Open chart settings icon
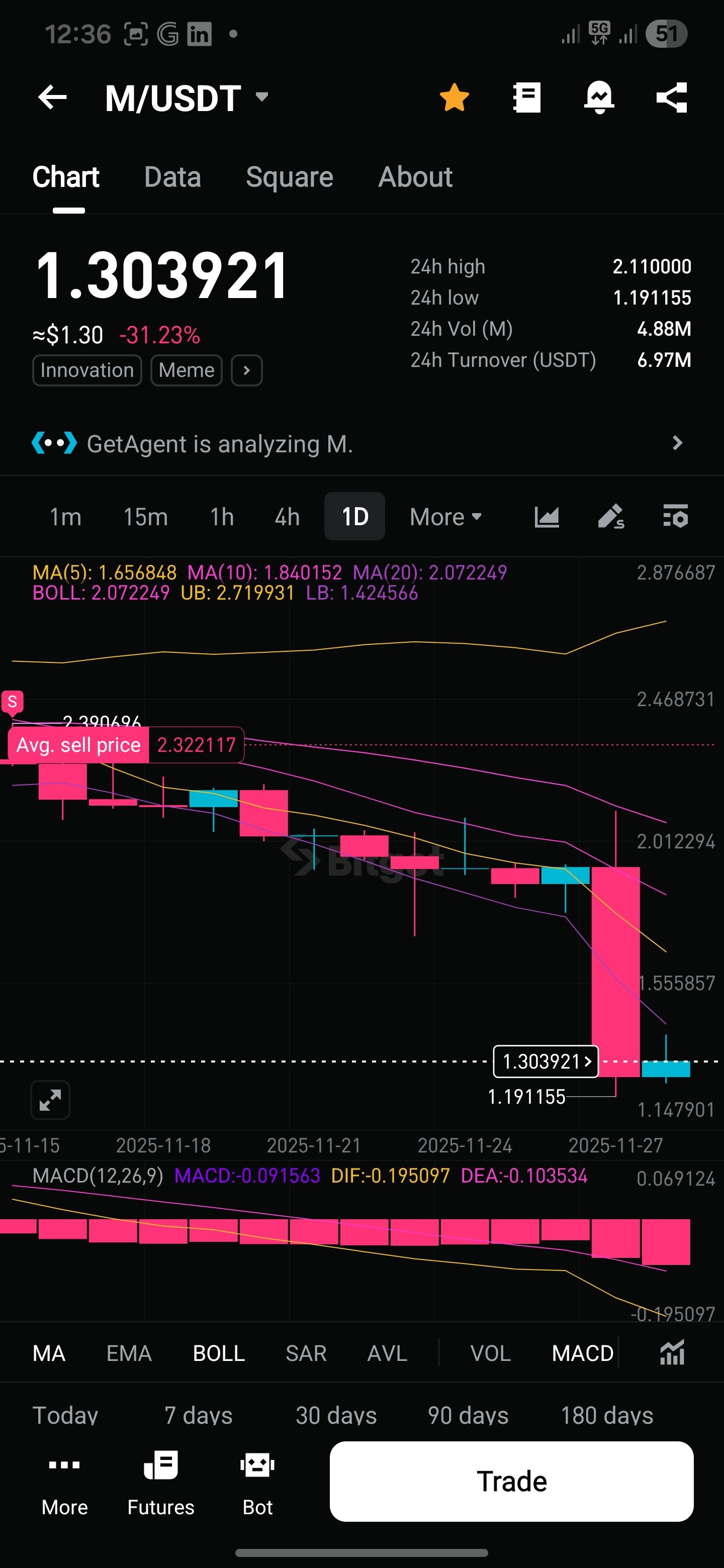The image size is (724, 1568). click(675, 517)
